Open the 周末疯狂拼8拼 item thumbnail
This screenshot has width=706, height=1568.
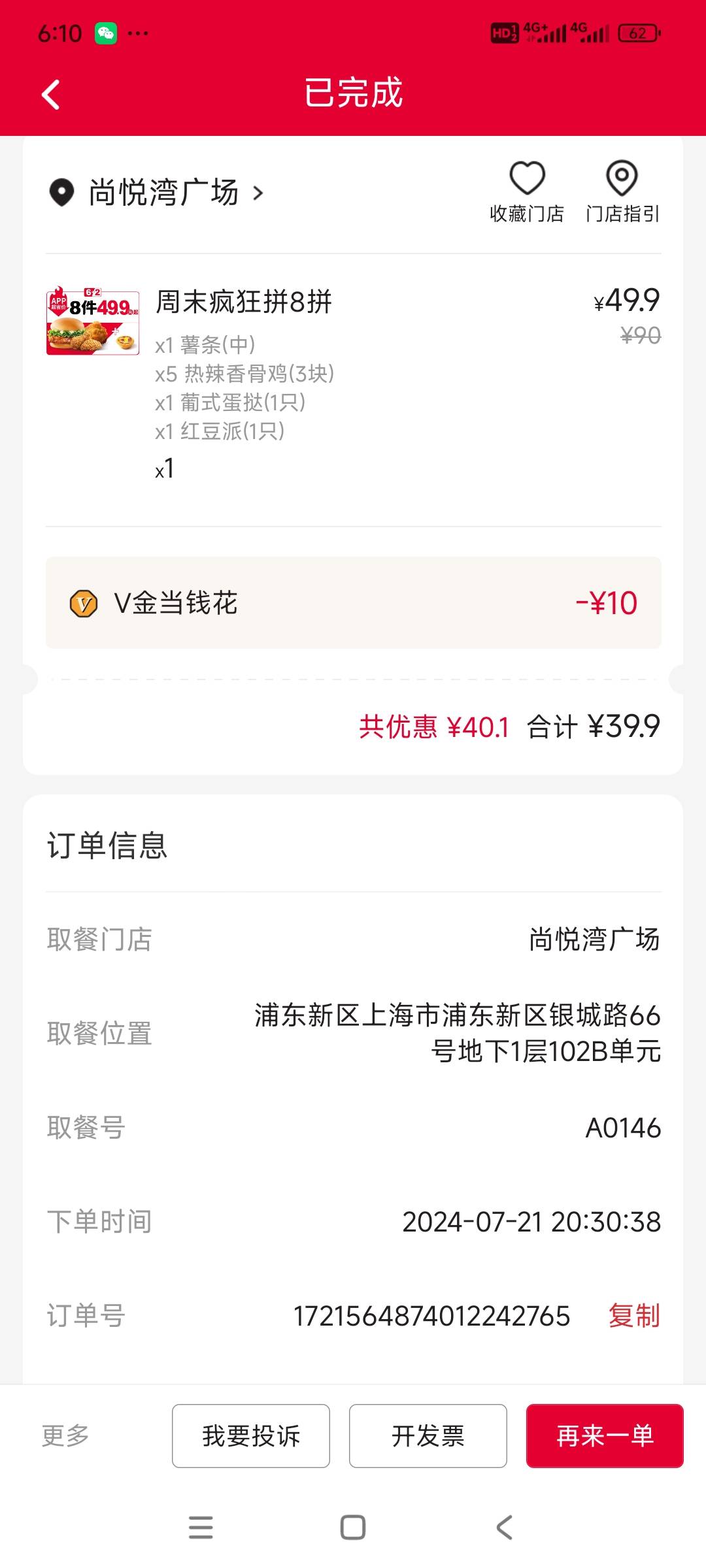click(x=93, y=321)
